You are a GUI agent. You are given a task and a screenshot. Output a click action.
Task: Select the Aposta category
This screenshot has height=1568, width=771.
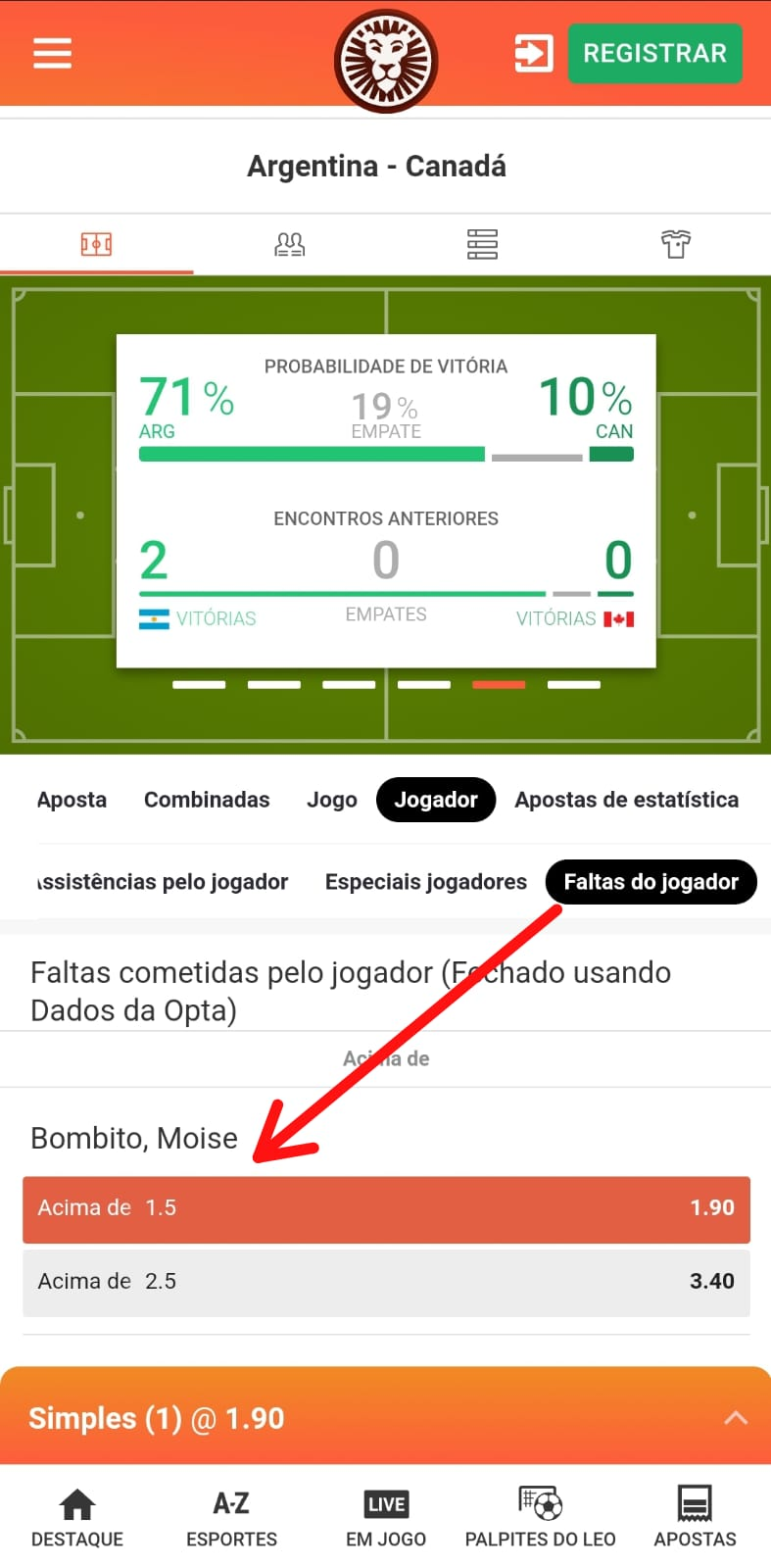(x=72, y=800)
